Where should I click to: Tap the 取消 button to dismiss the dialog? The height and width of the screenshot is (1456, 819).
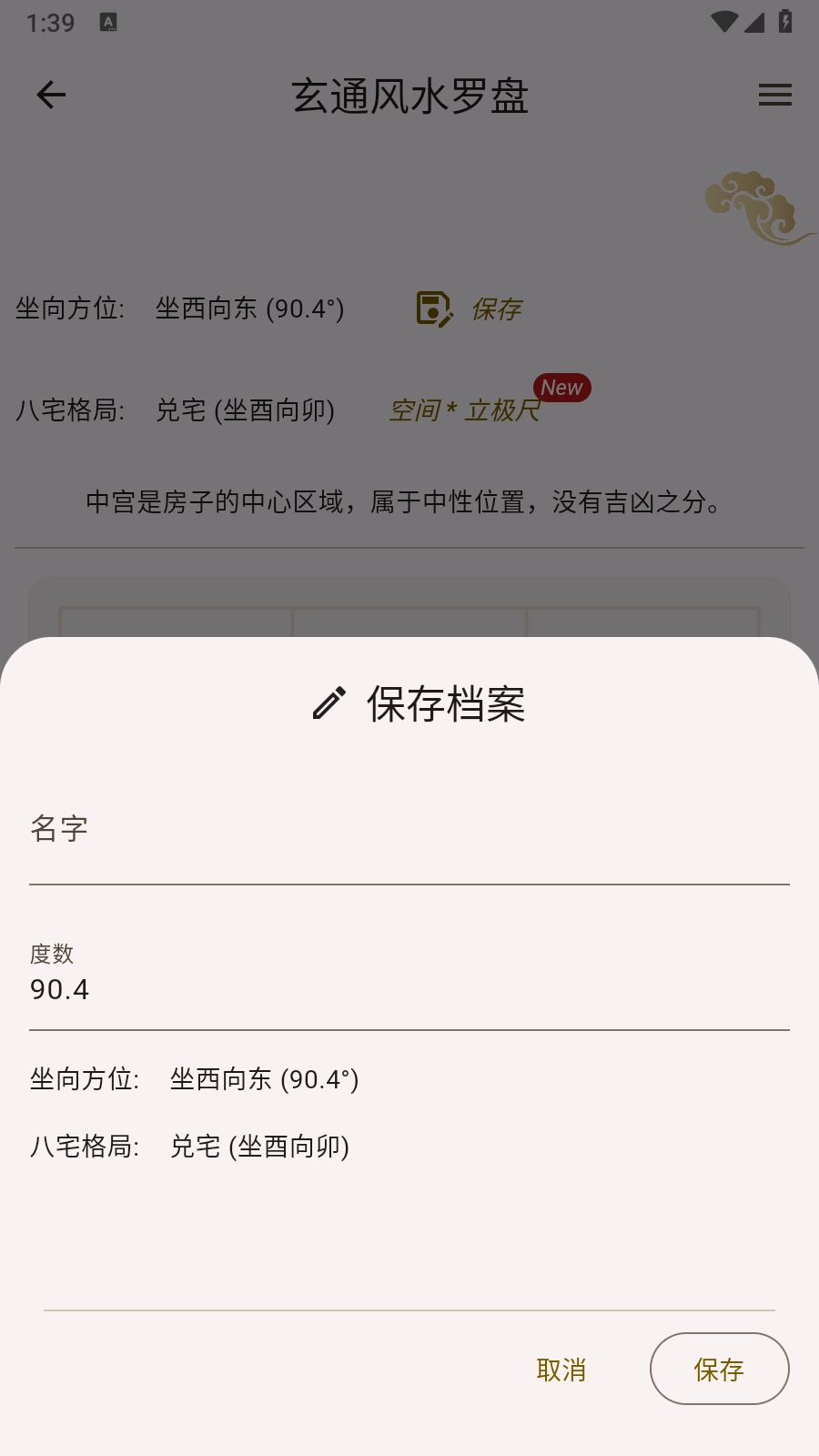point(561,1369)
